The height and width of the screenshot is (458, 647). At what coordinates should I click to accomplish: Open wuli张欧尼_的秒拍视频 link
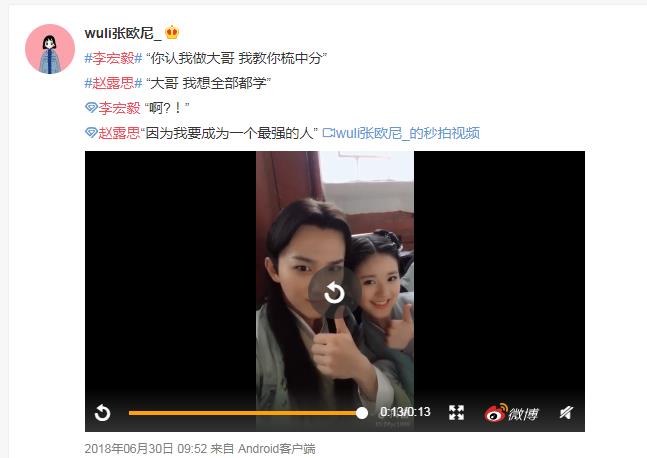(400, 132)
